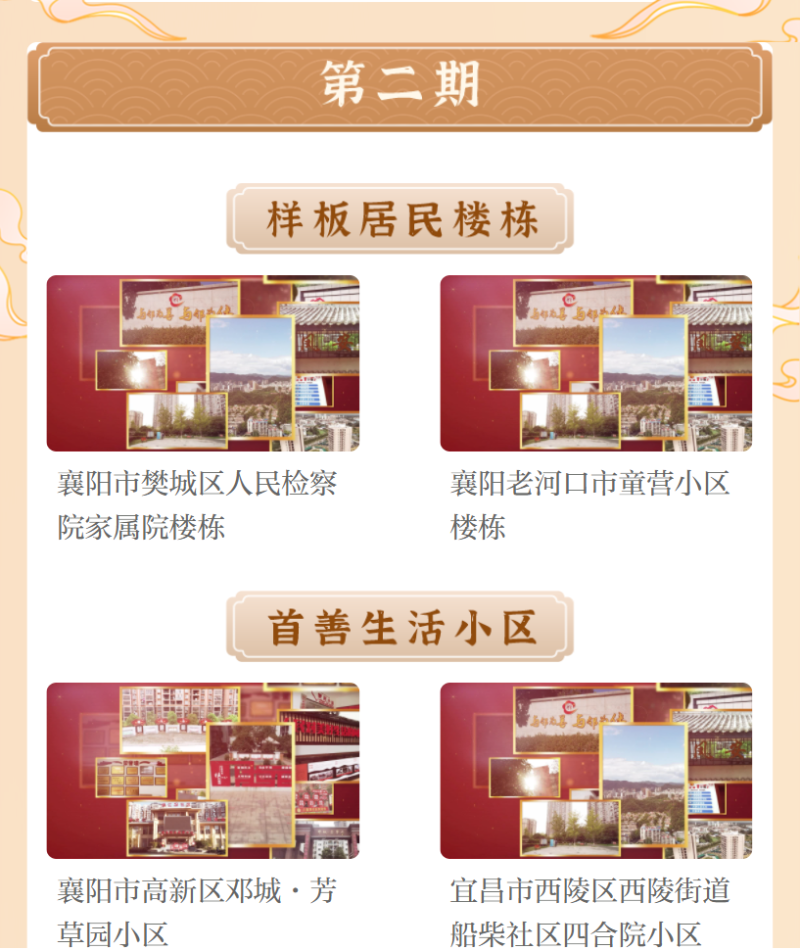
Task: View the 高新区邓城·芳草园小区 card
Action: [x=203, y=771]
